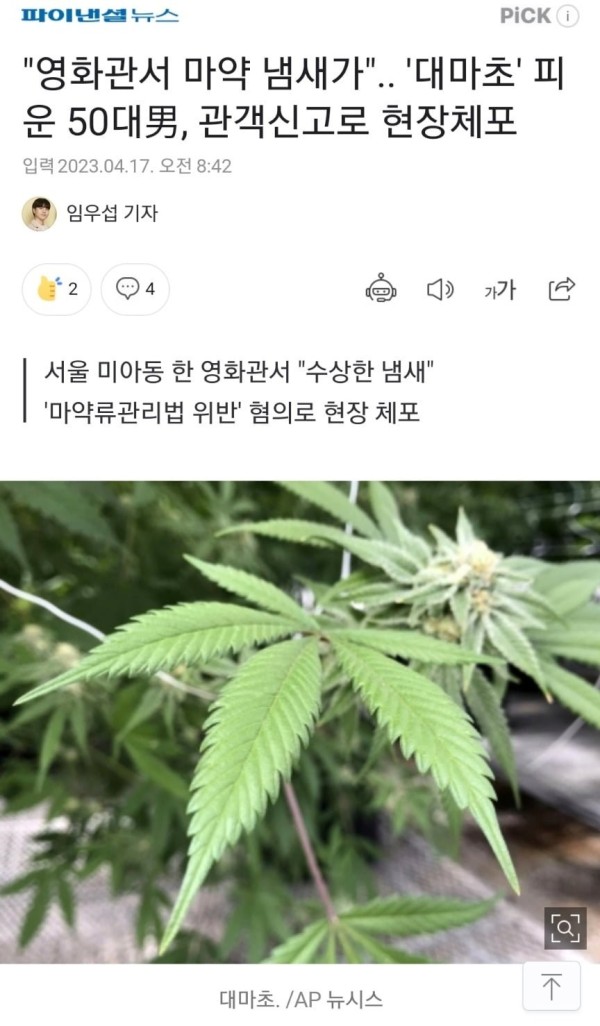Open the image search icon on the photo
Viewport: 600px width, 1026px height.
coord(565,928)
